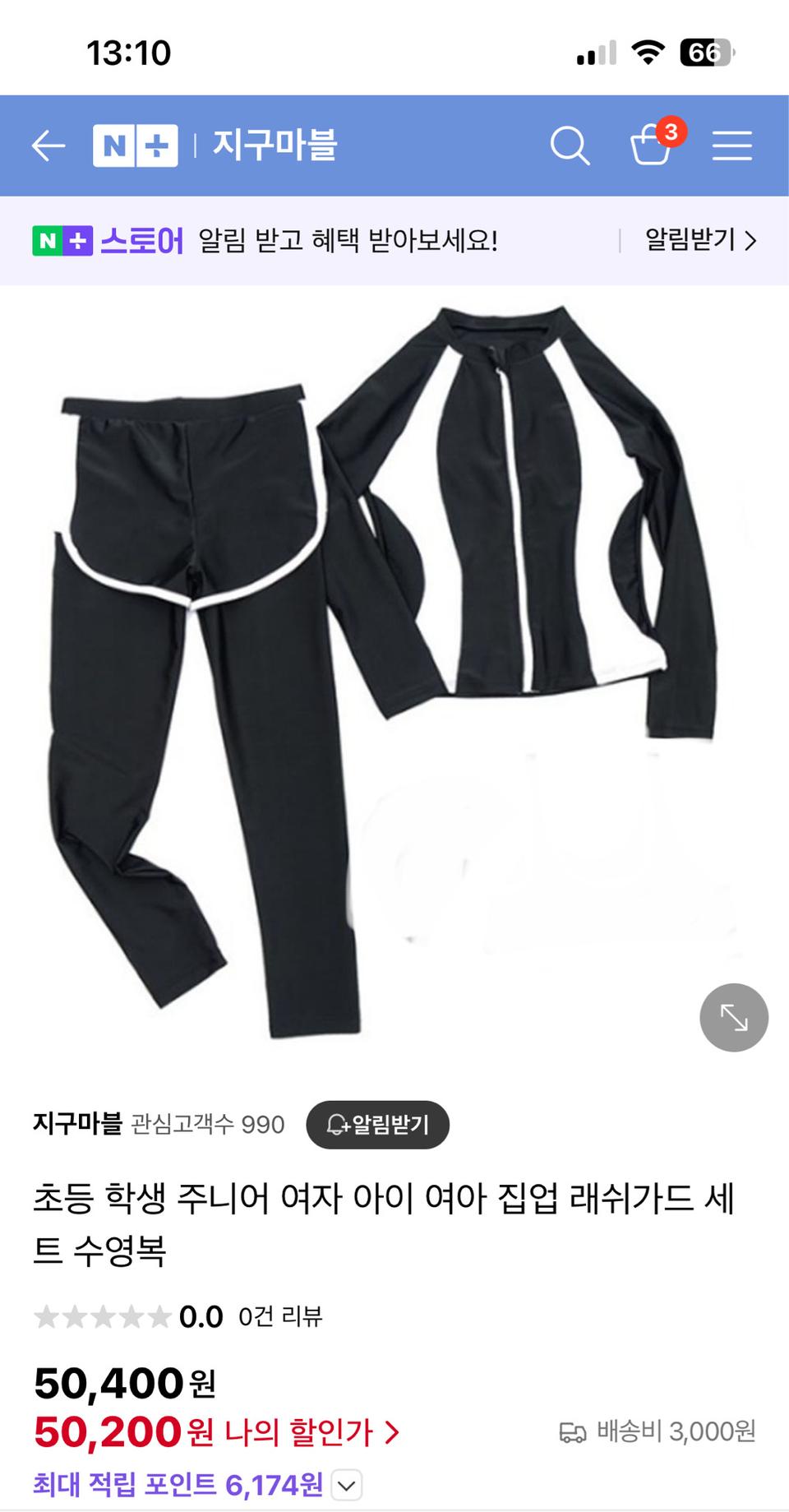This screenshot has width=789, height=1512.
Task: Open the hamburger menu
Action: 732,146
